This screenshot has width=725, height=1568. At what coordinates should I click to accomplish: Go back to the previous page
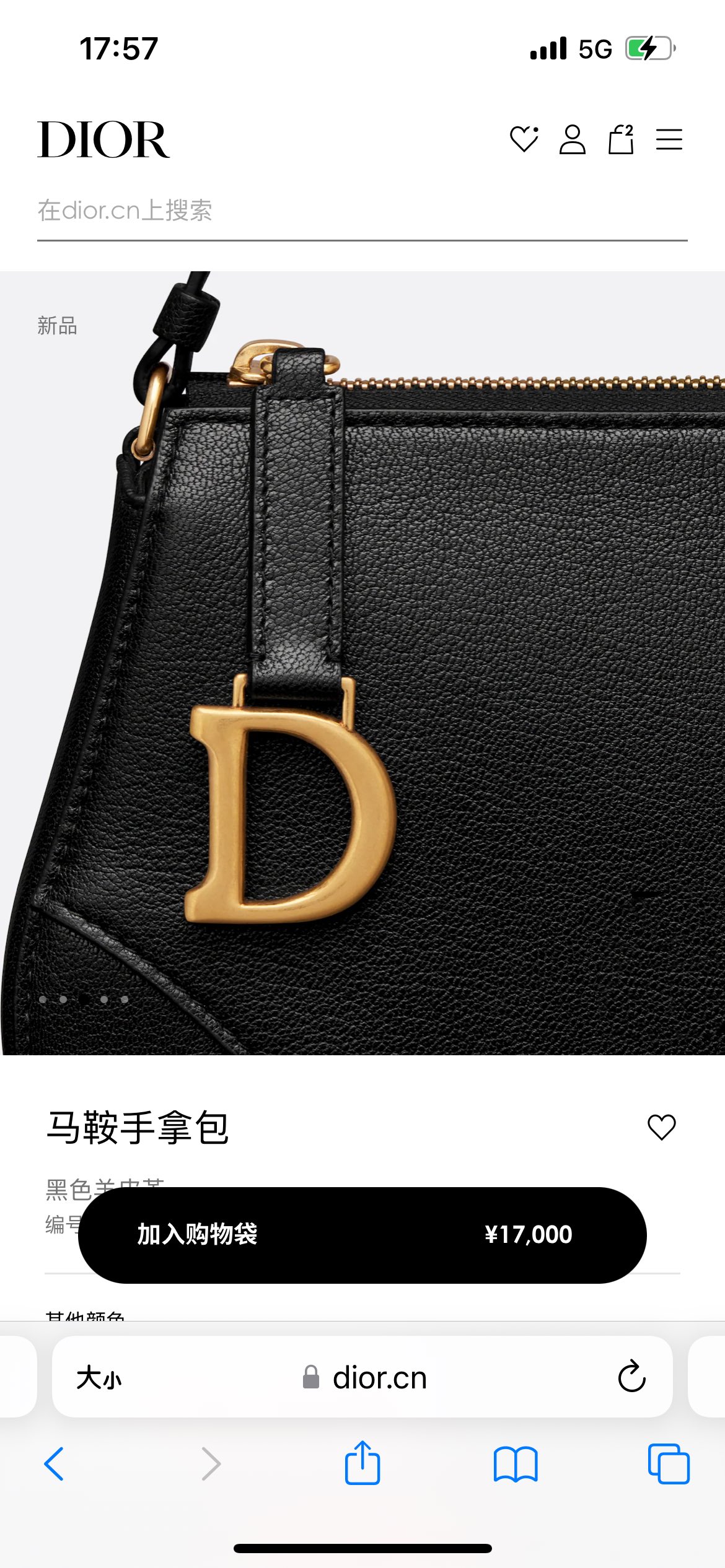click(x=55, y=1464)
